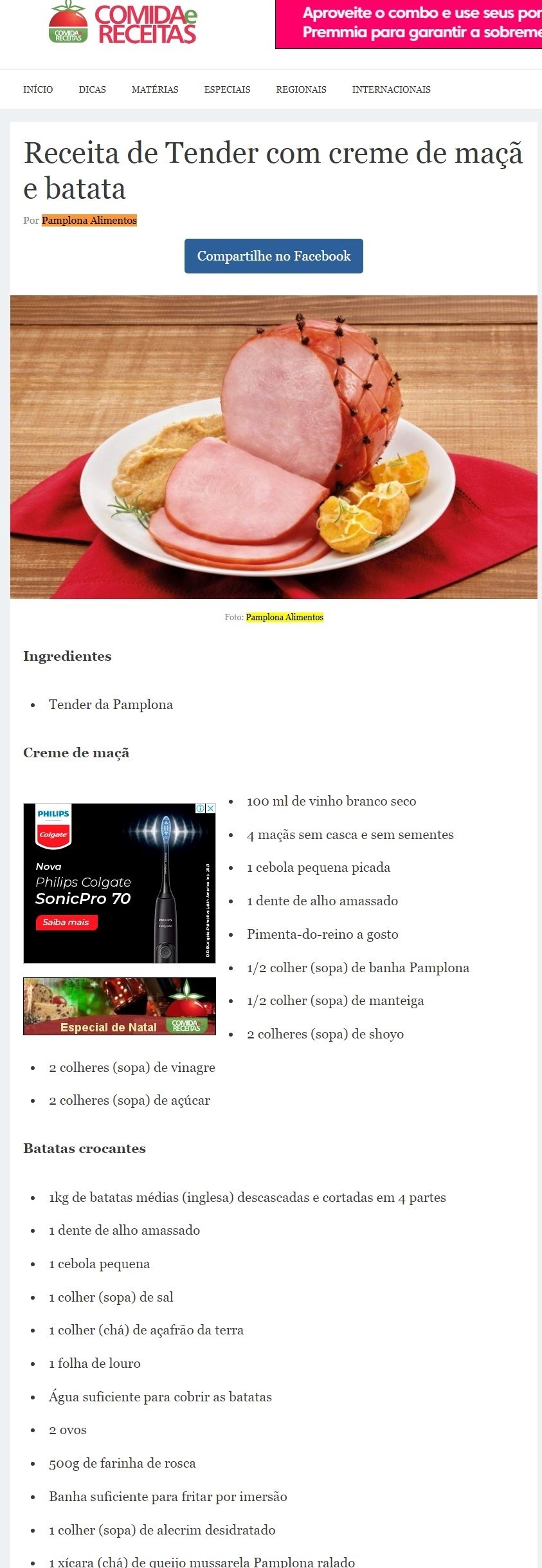Switch to ESPECIAIS section

pyautogui.click(x=227, y=89)
